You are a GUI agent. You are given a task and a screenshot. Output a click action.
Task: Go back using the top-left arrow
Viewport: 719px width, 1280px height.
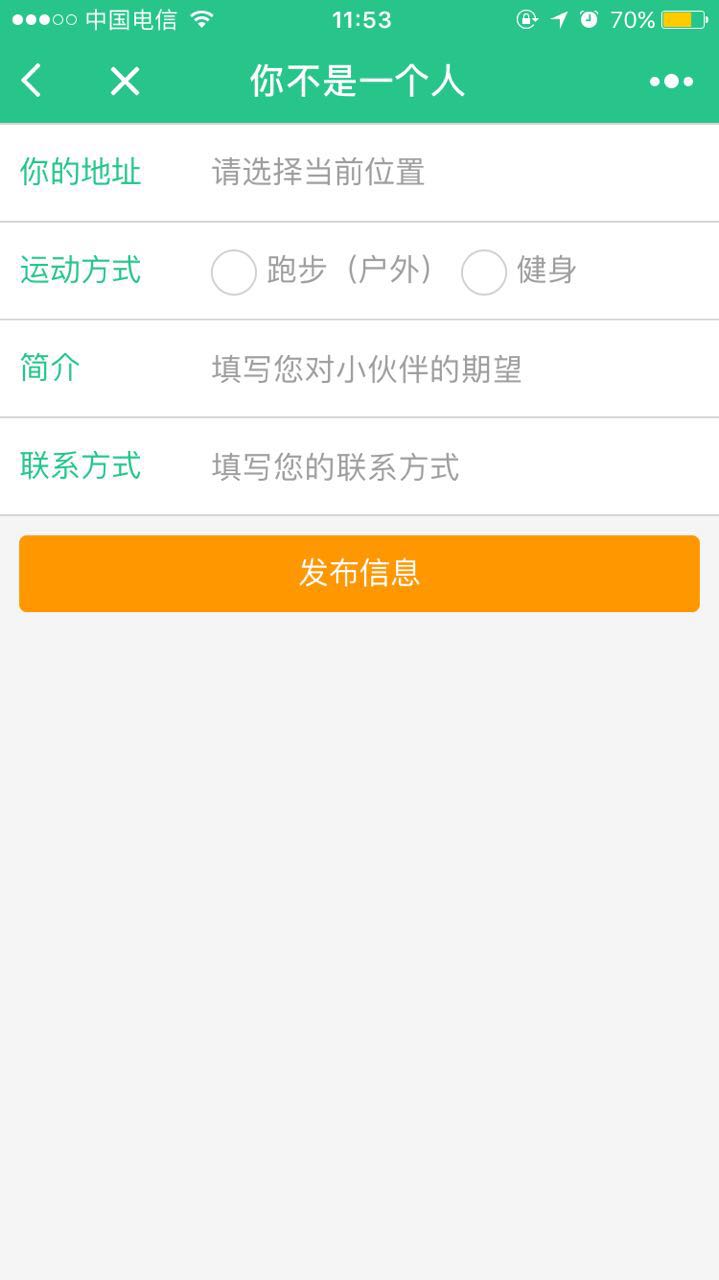pos(32,81)
